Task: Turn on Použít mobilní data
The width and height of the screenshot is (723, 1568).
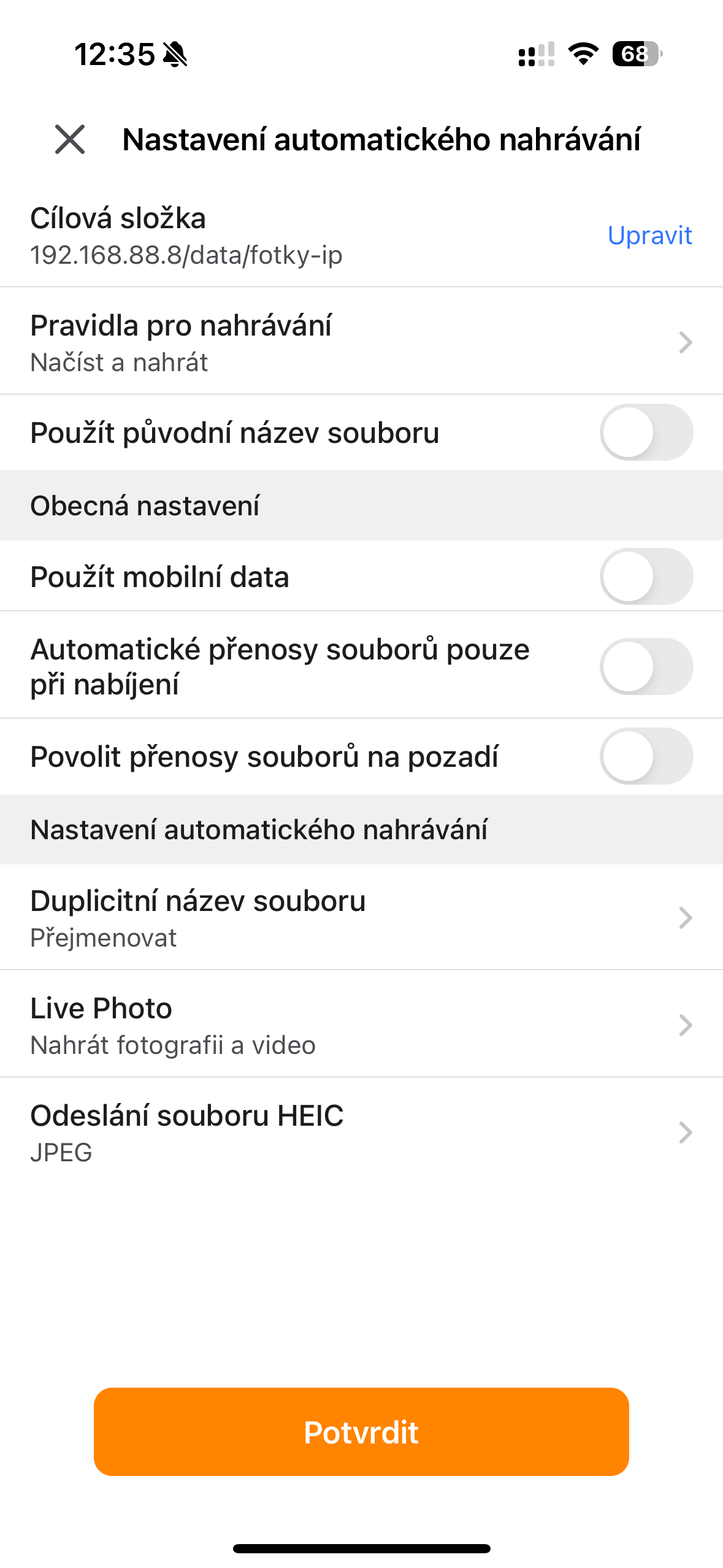Action: [646, 576]
